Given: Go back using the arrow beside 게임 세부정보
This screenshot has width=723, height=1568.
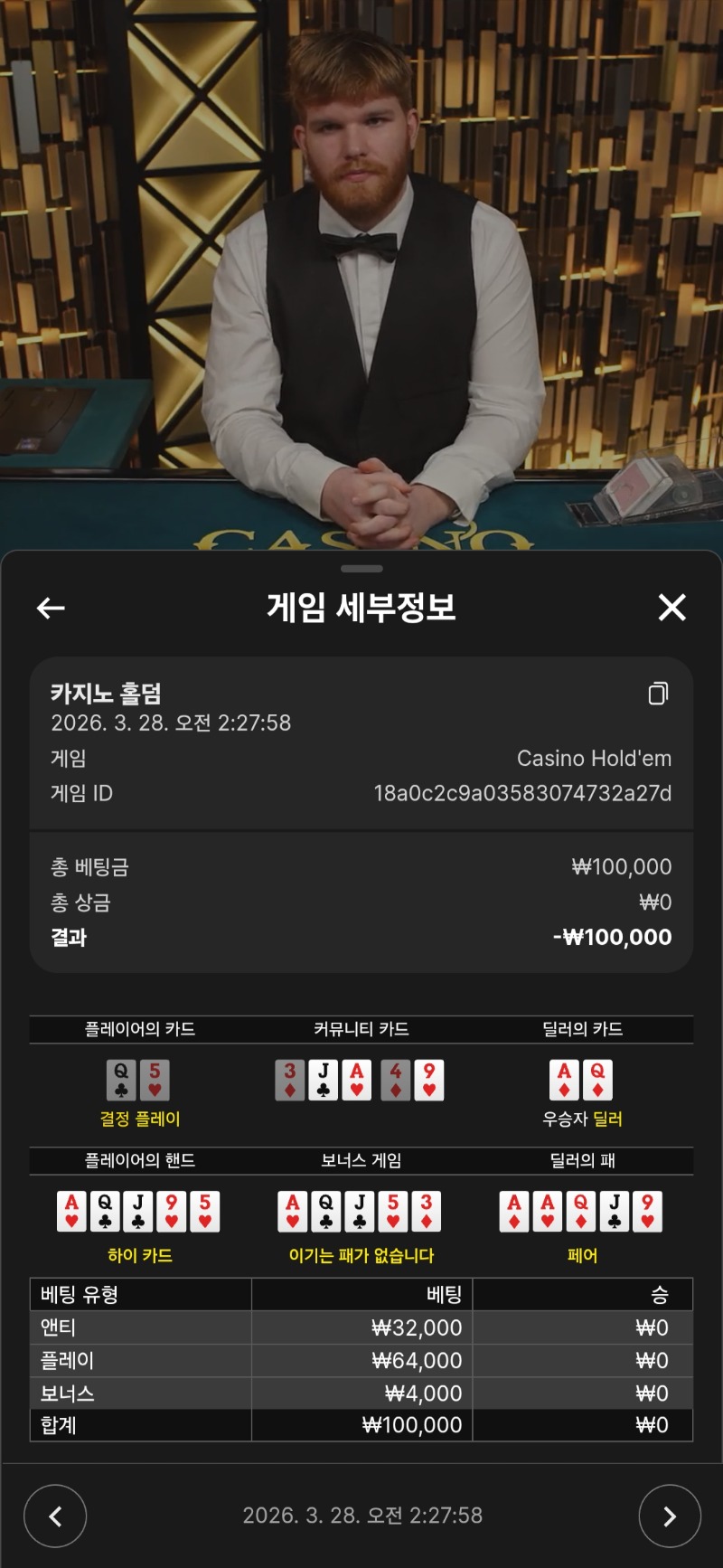Looking at the screenshot, I should 51,609.
